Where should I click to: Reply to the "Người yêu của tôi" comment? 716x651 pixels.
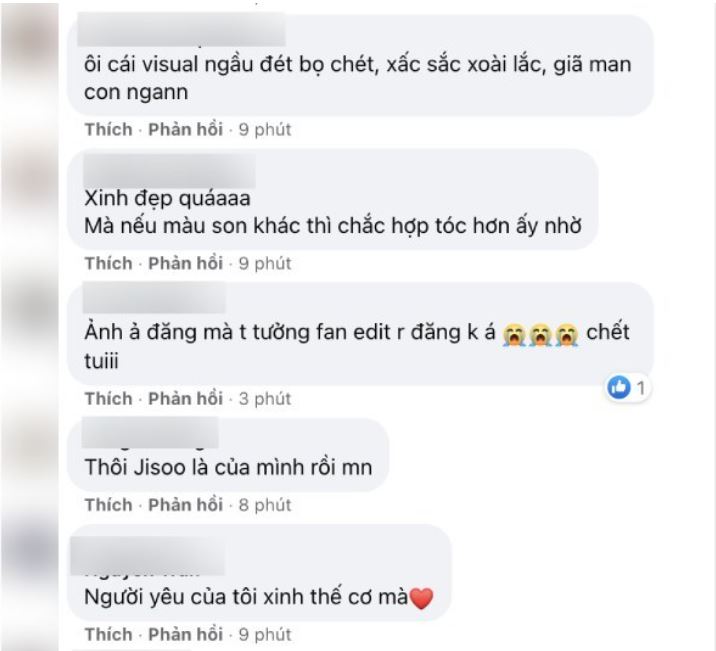(185, 635)
